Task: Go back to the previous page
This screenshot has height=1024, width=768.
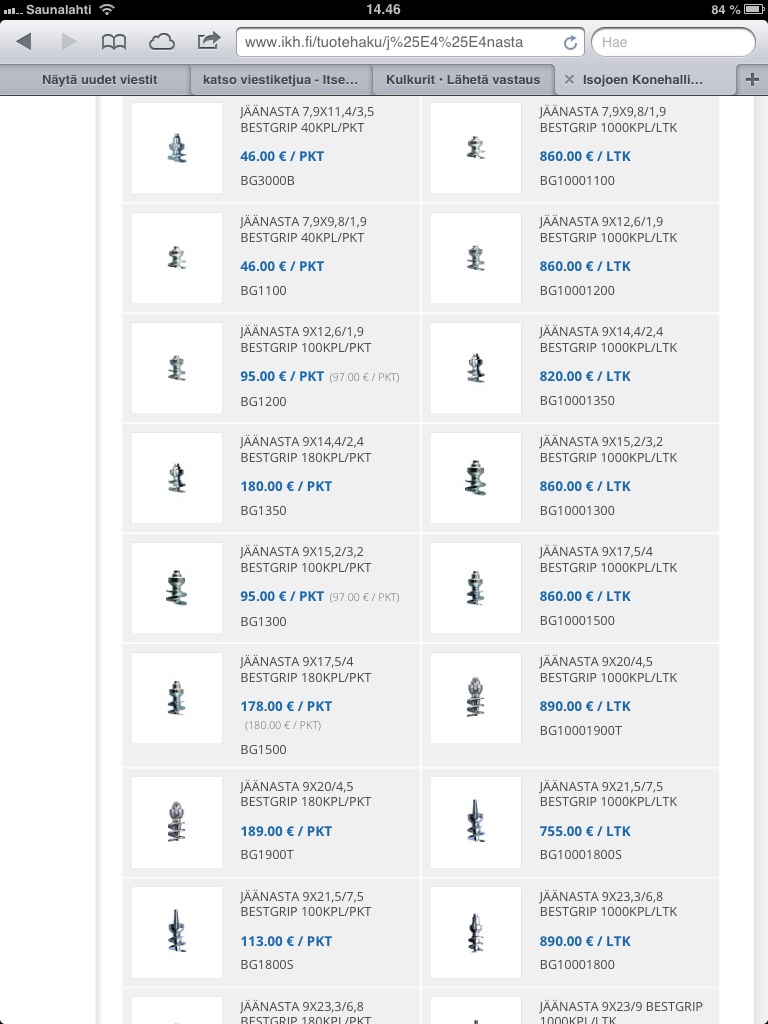Action: point(24,41)
